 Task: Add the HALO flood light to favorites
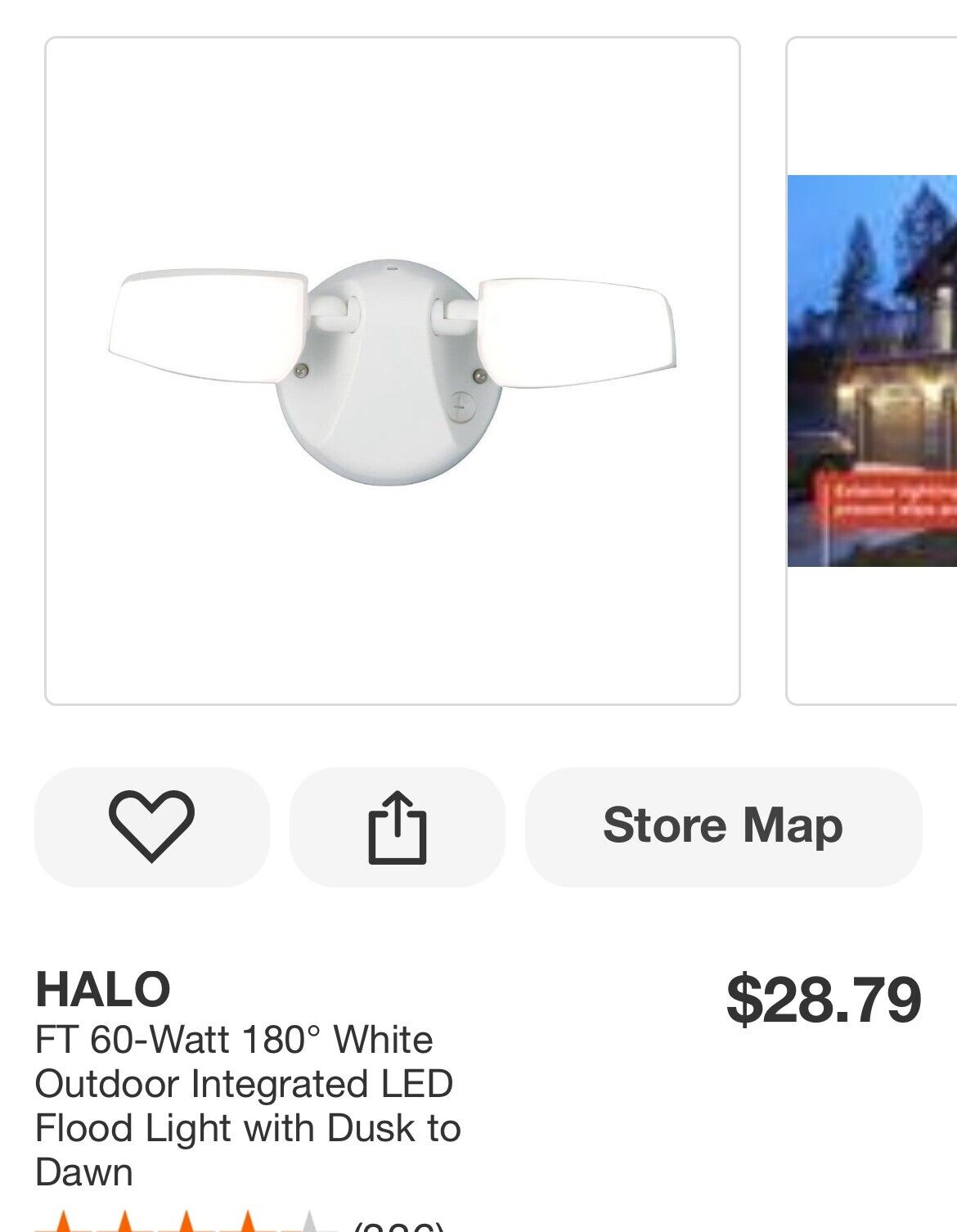click(151, 826)
